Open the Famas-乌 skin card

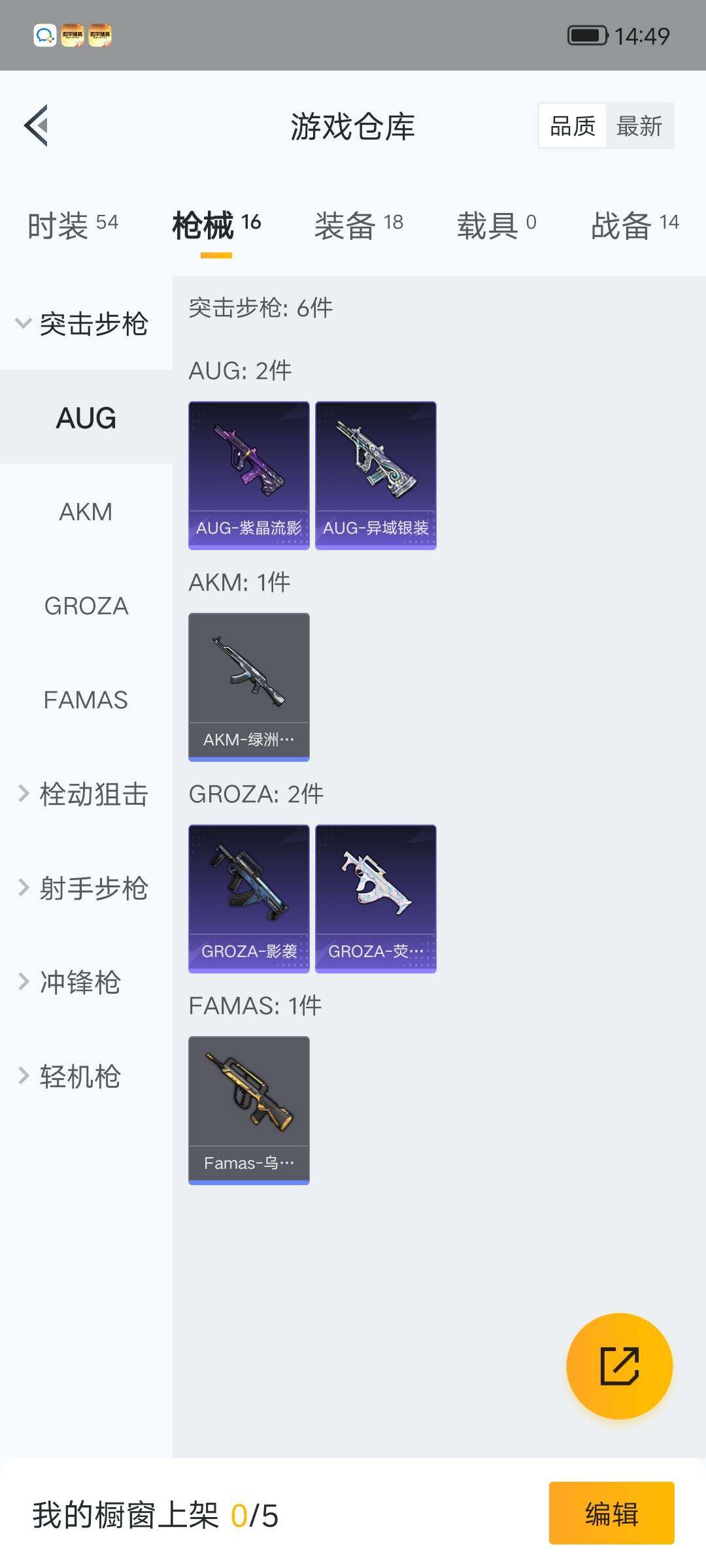(248, 1110)
